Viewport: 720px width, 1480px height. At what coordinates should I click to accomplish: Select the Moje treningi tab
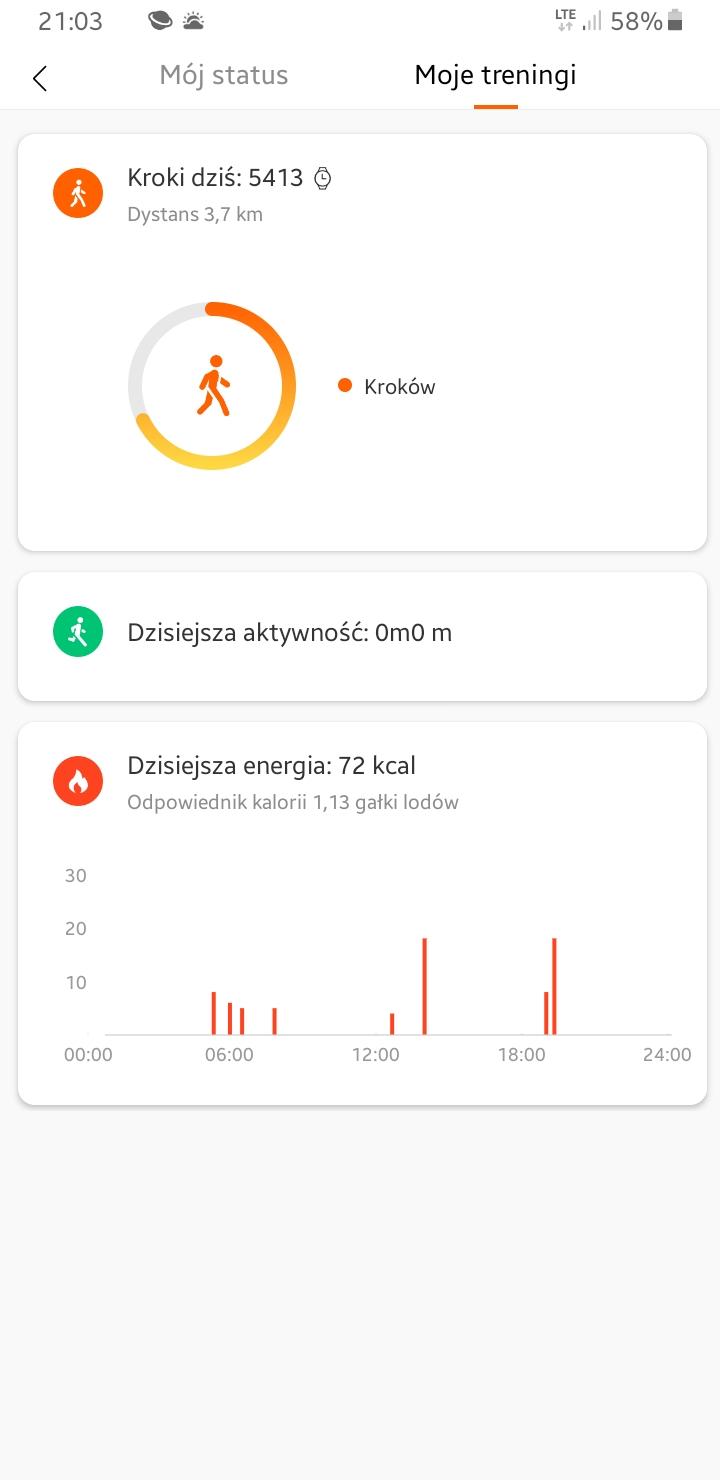495,76
